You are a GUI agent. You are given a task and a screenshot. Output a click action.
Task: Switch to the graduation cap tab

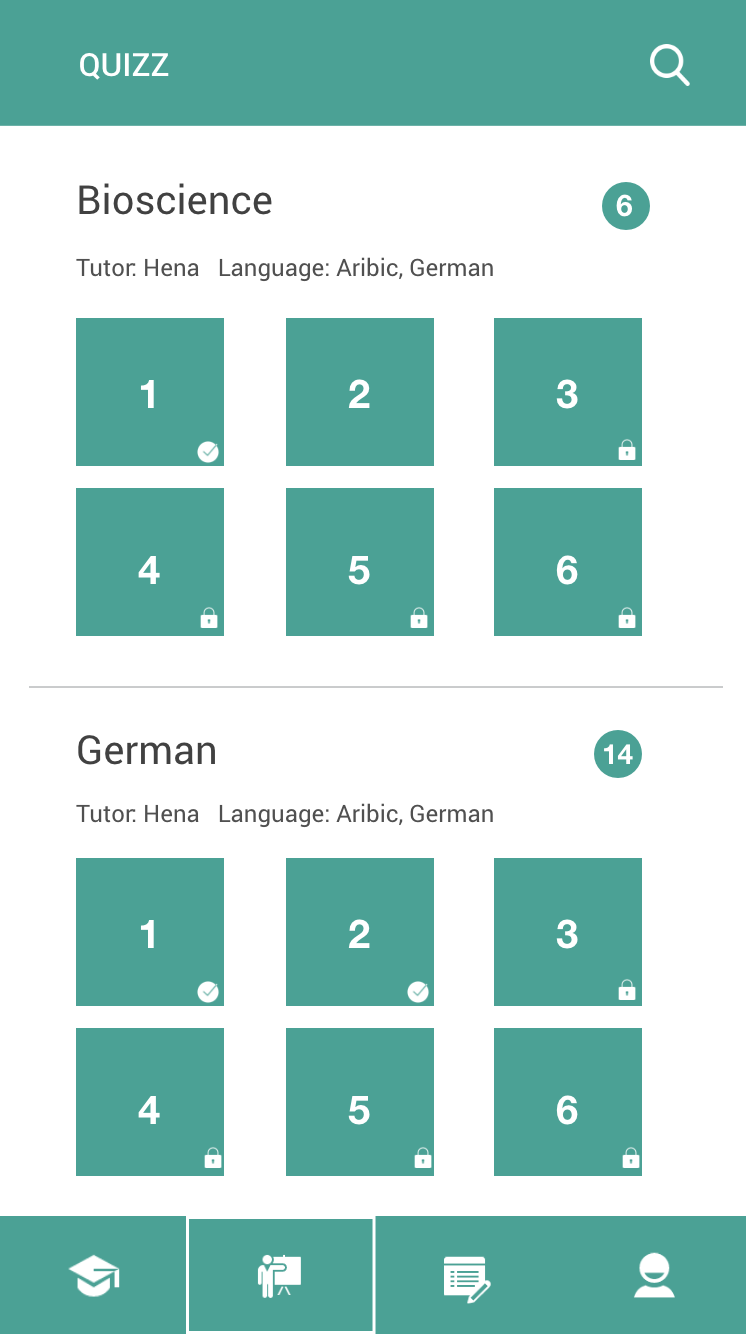(x=93, y=1275)
